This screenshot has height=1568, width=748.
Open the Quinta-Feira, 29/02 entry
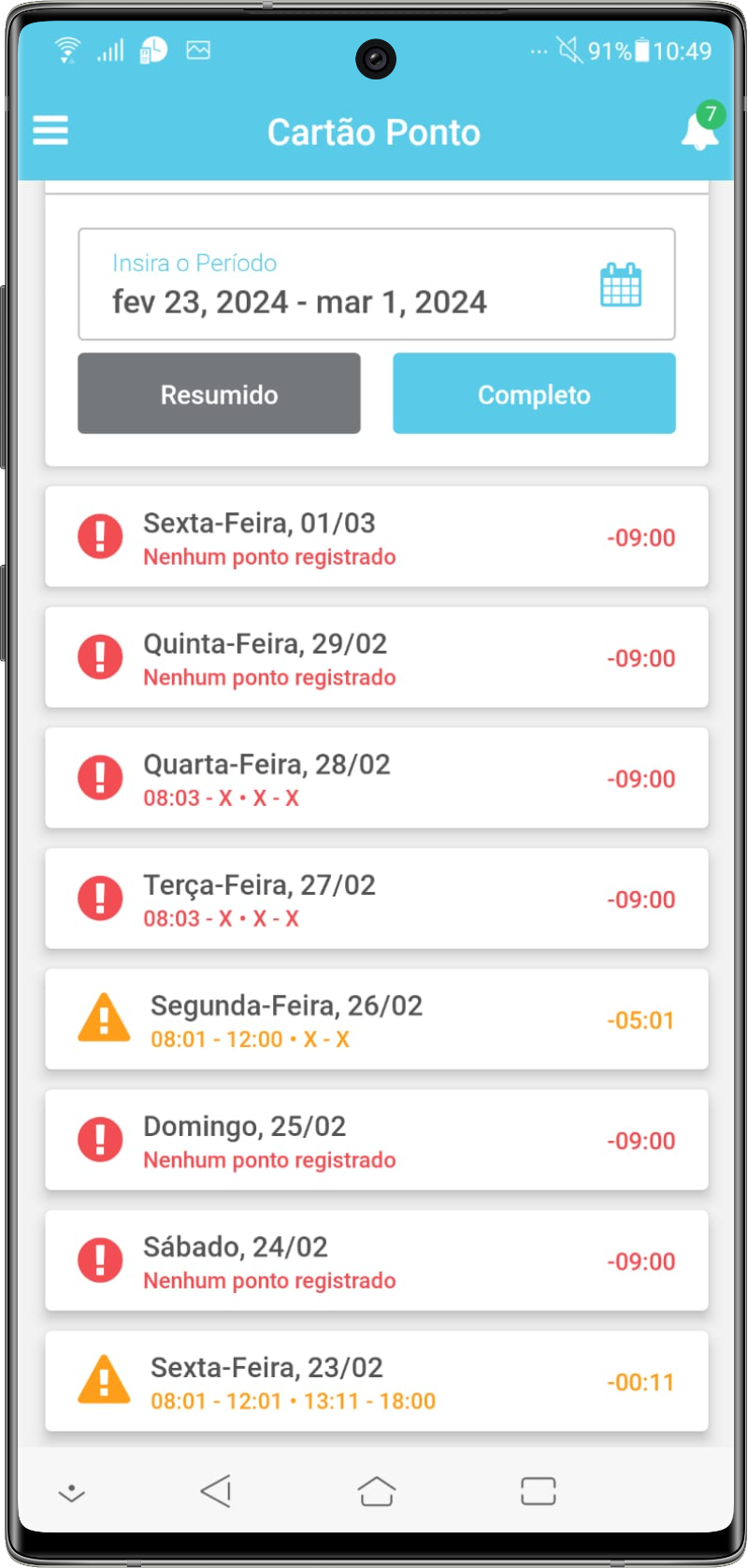376,657
